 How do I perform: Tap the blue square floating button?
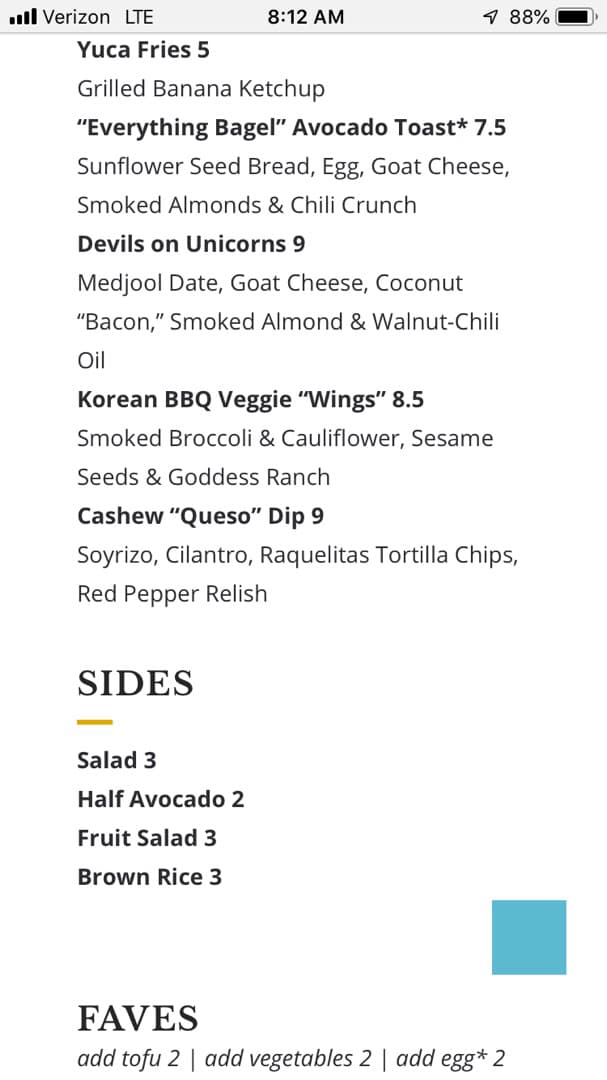pos(528,937)
